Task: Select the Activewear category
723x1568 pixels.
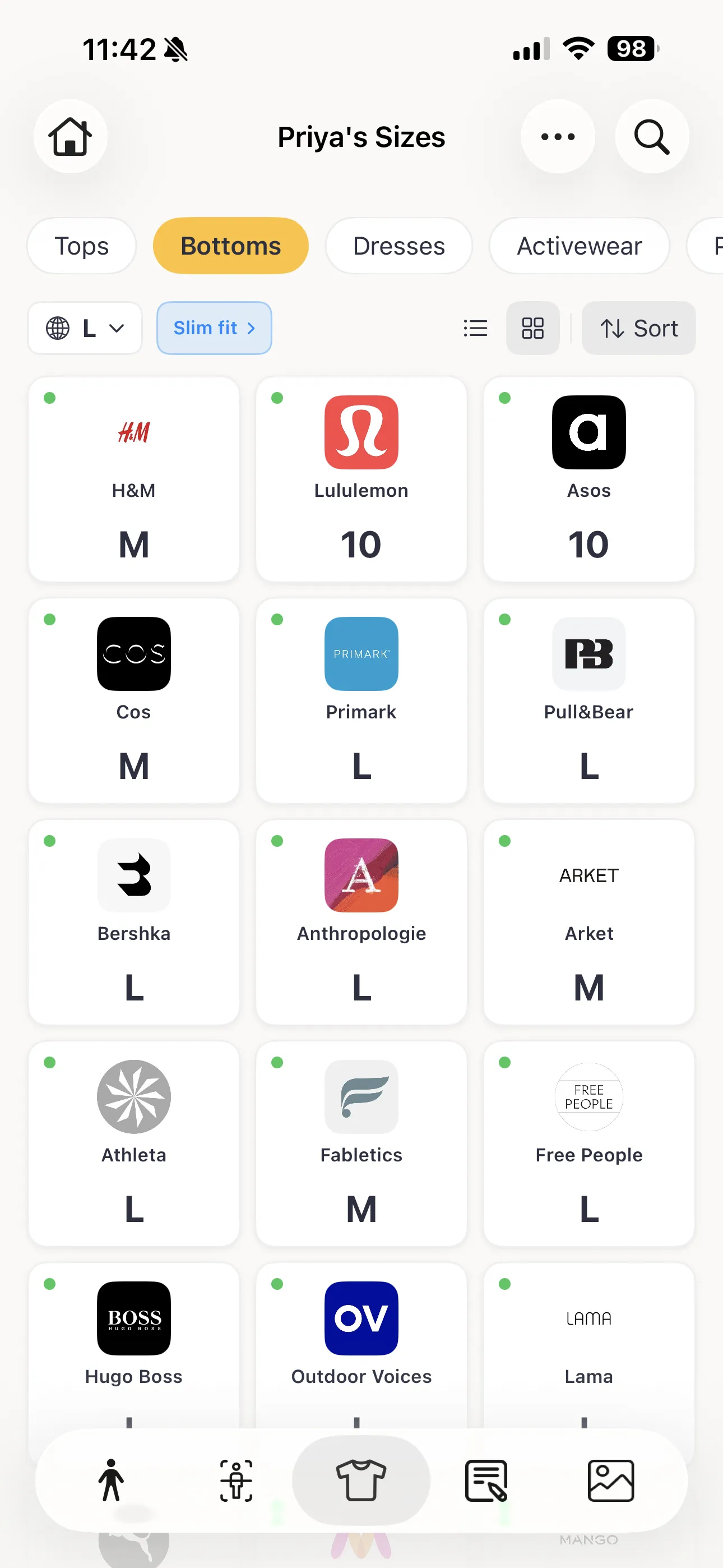Action: [x=578, y=246]
